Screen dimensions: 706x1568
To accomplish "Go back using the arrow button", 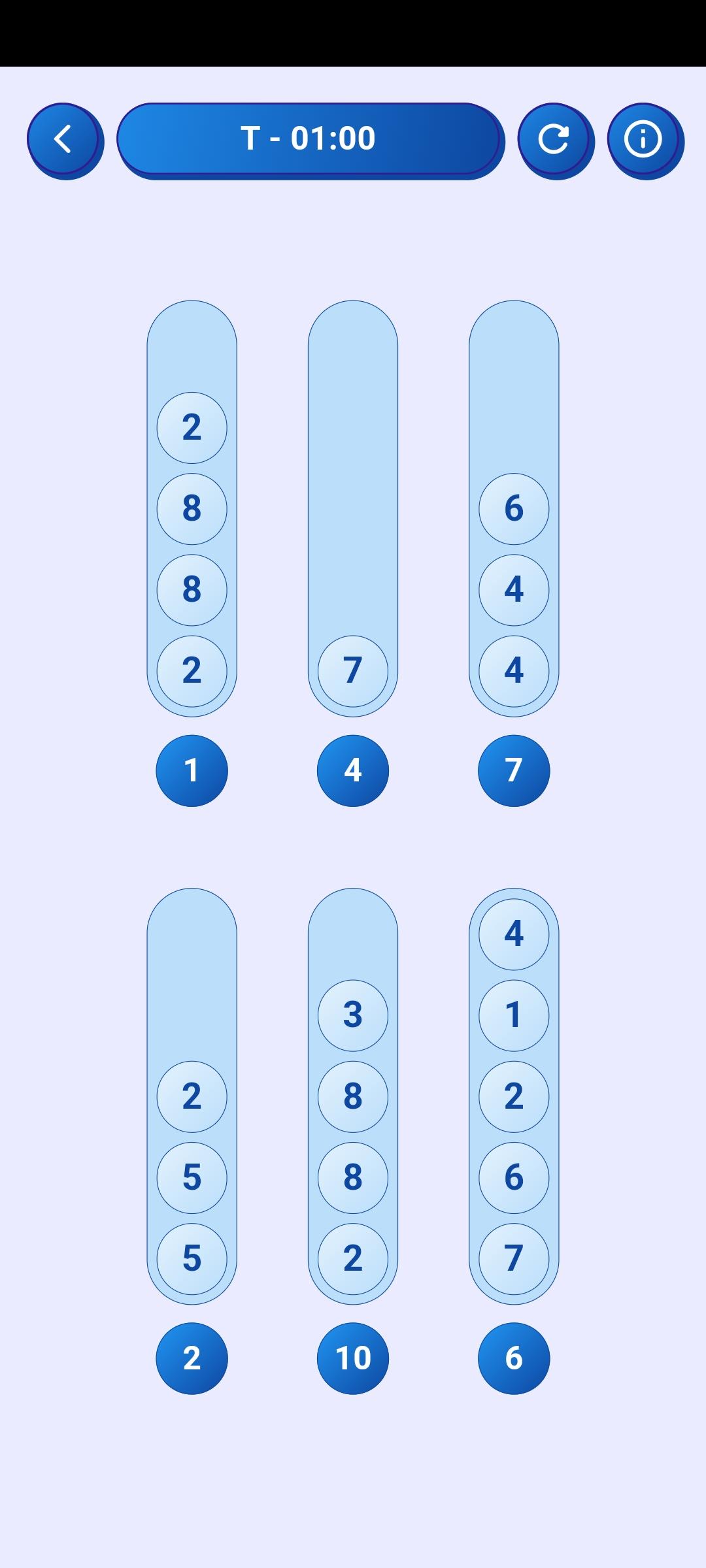I will (x=63, y=139).
